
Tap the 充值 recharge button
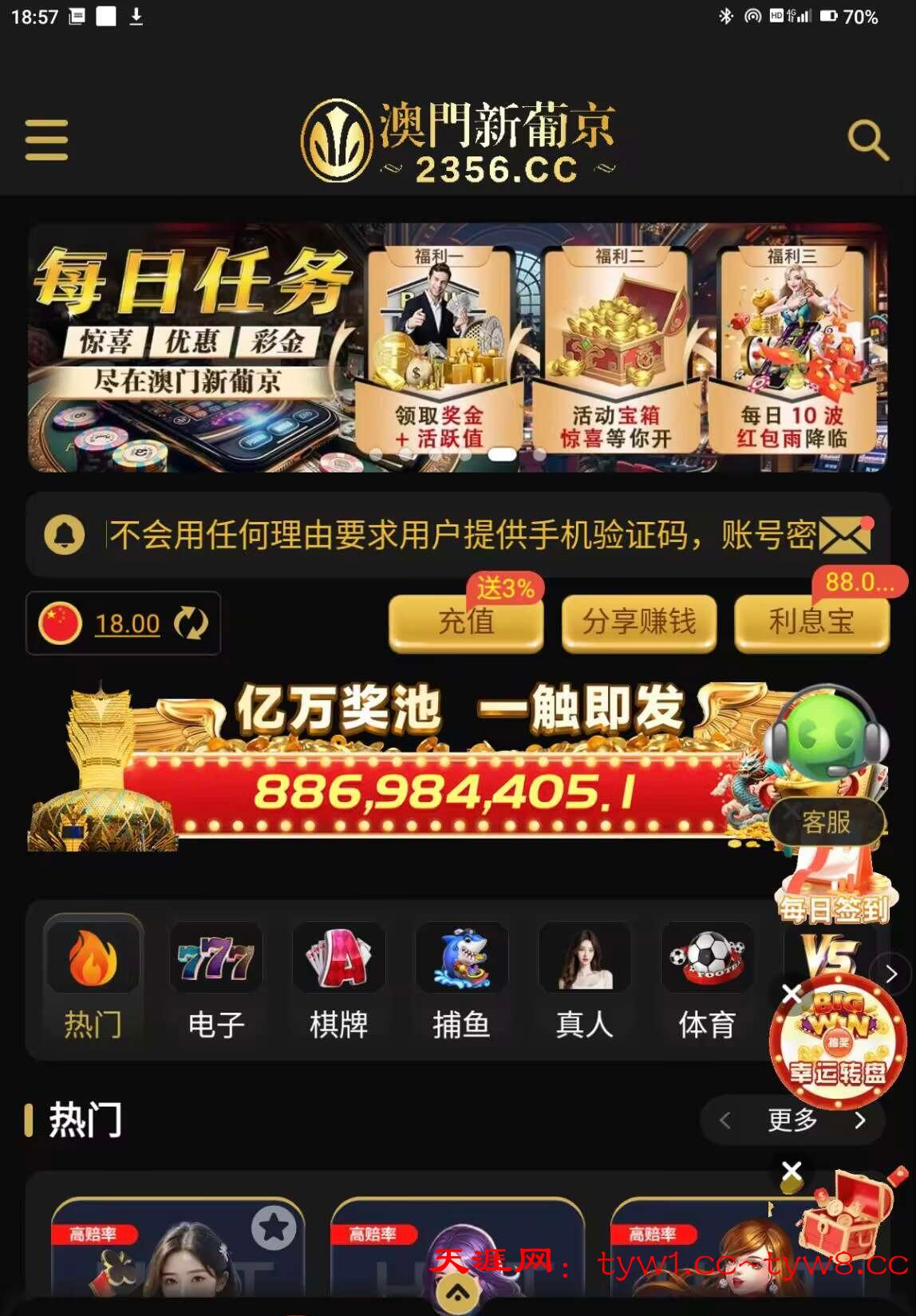[466, 623]
